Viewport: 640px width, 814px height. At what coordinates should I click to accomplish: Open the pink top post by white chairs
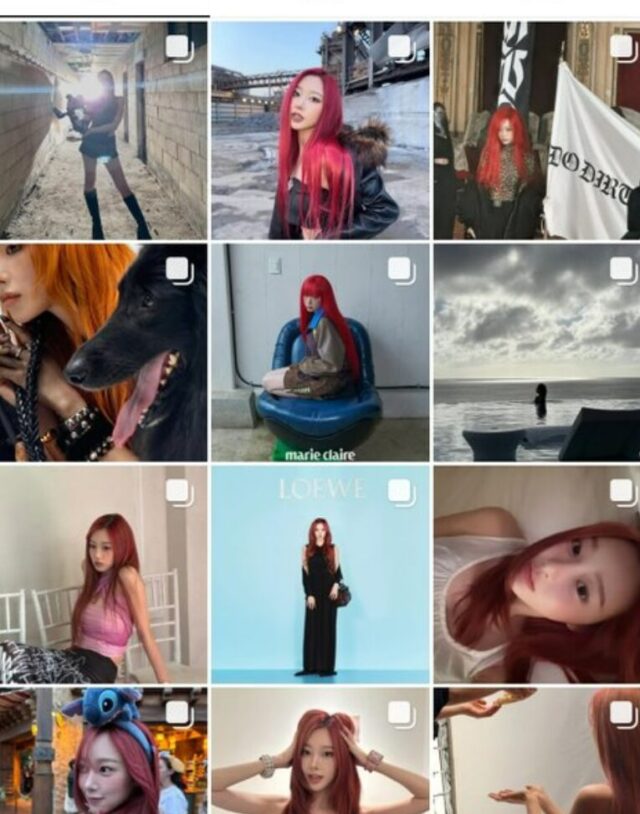click(x=104, y=574)
